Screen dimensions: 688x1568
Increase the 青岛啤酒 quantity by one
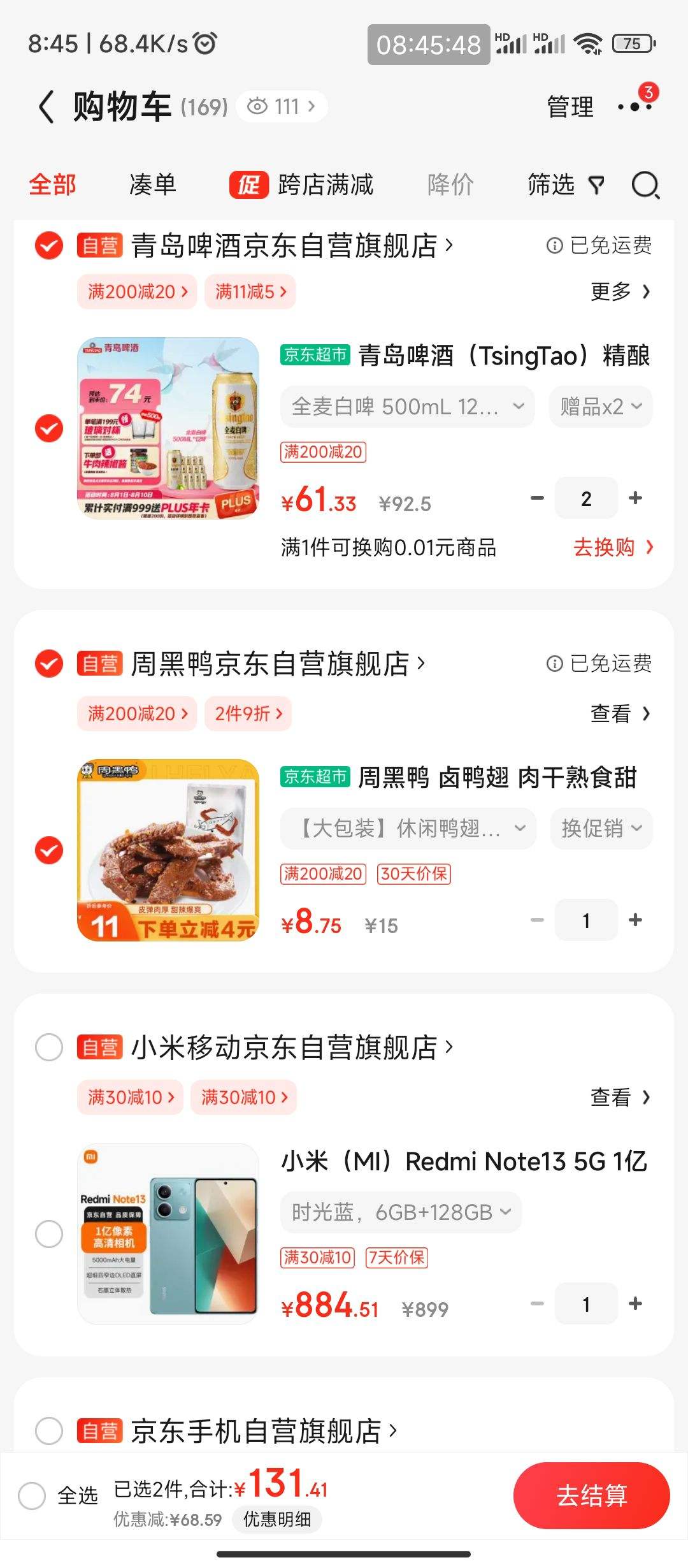[635, 498]
